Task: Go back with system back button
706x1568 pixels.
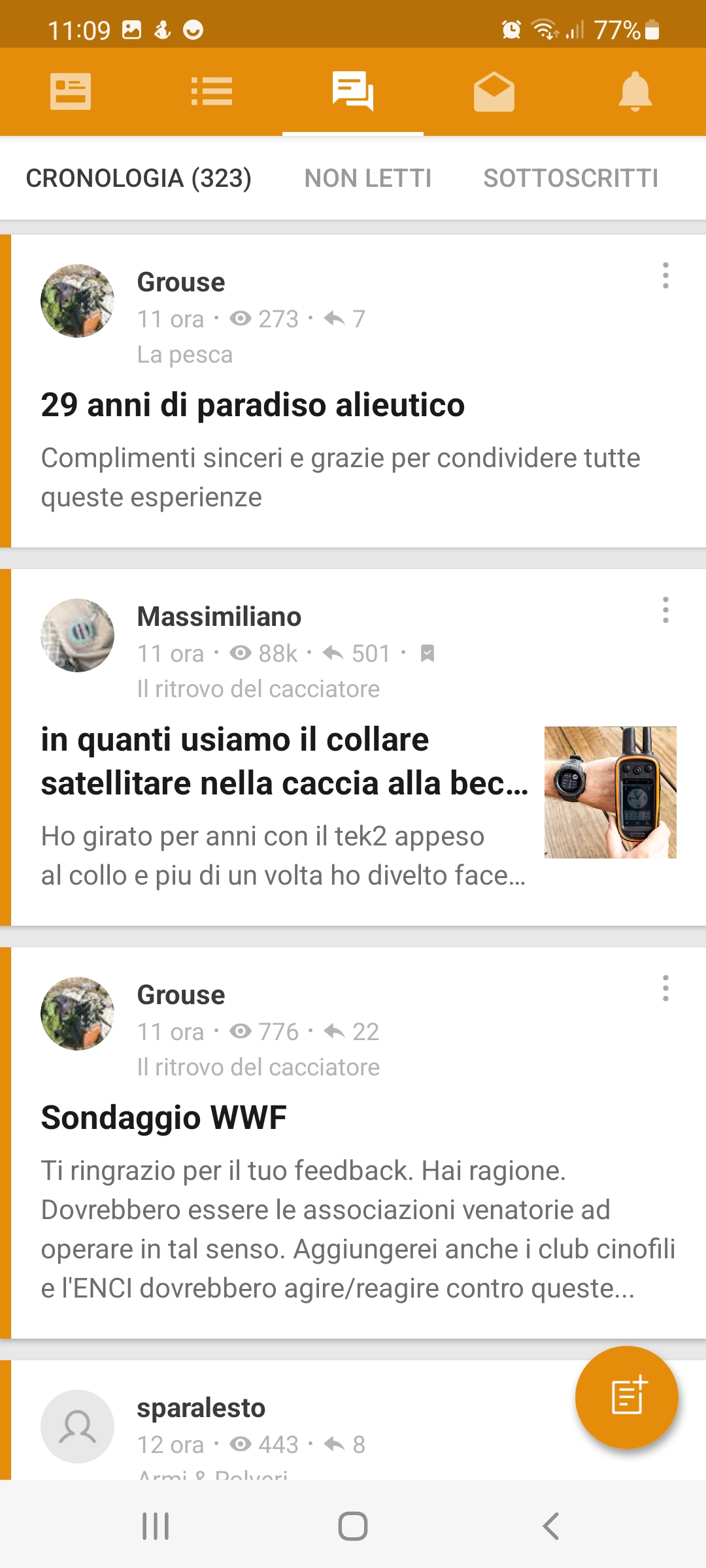Action: [x=550, y=1526]
